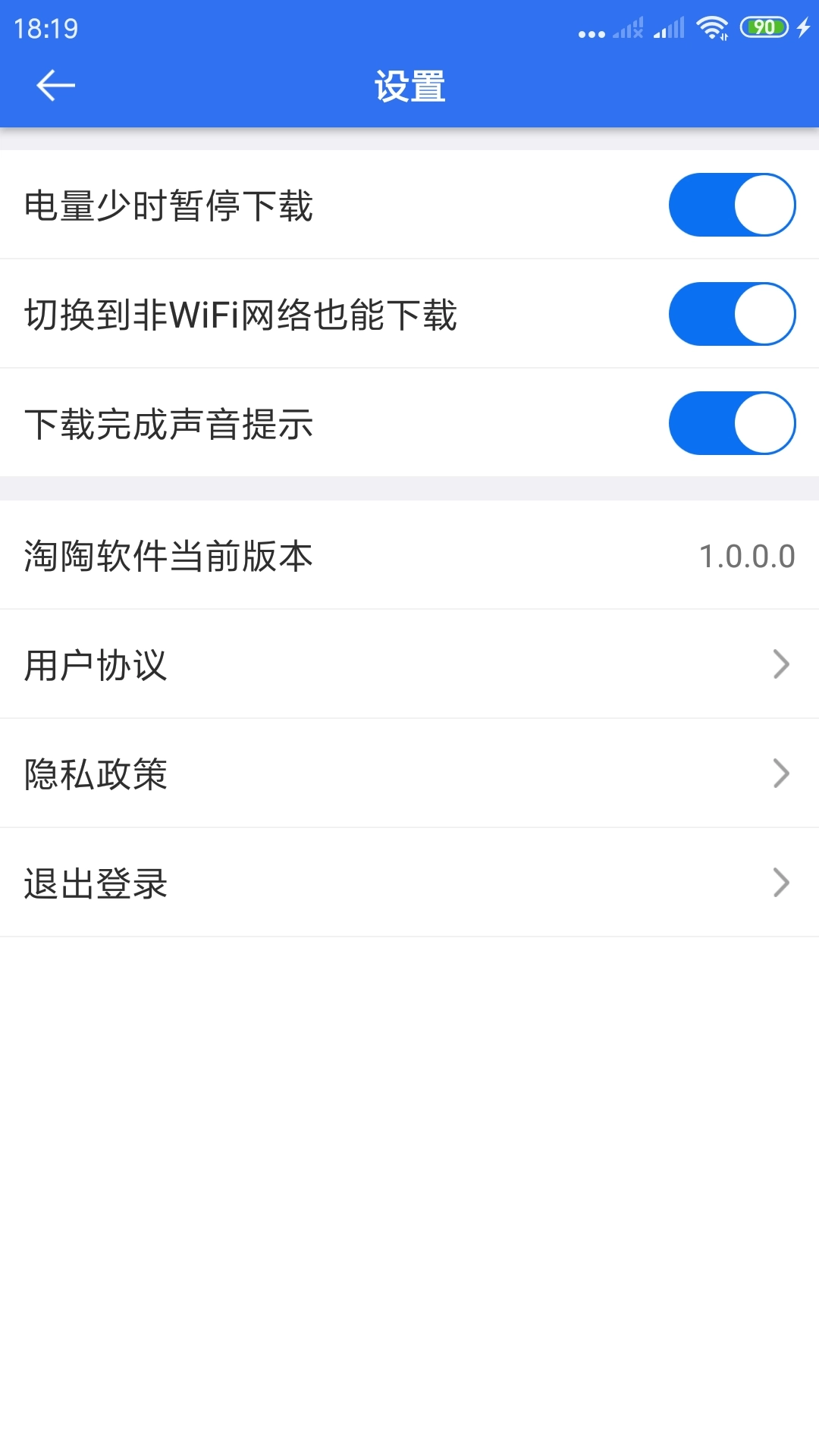This screenshot has width=819, height=1456.
Task: Click the back arrow in the title bar
Action: (x=55, y=85)
